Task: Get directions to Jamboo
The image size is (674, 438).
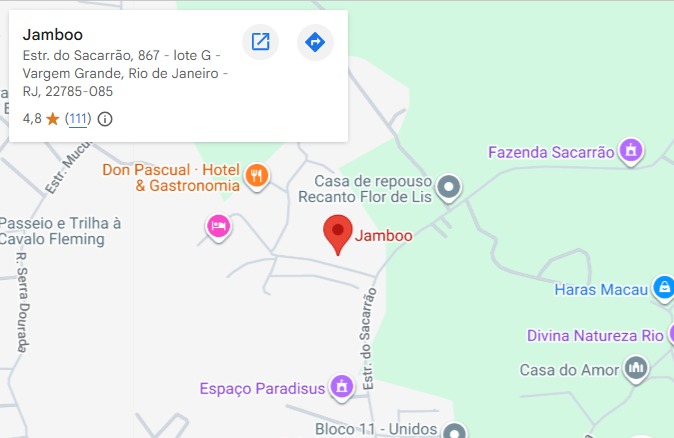Action: click(x=315, y=42)
